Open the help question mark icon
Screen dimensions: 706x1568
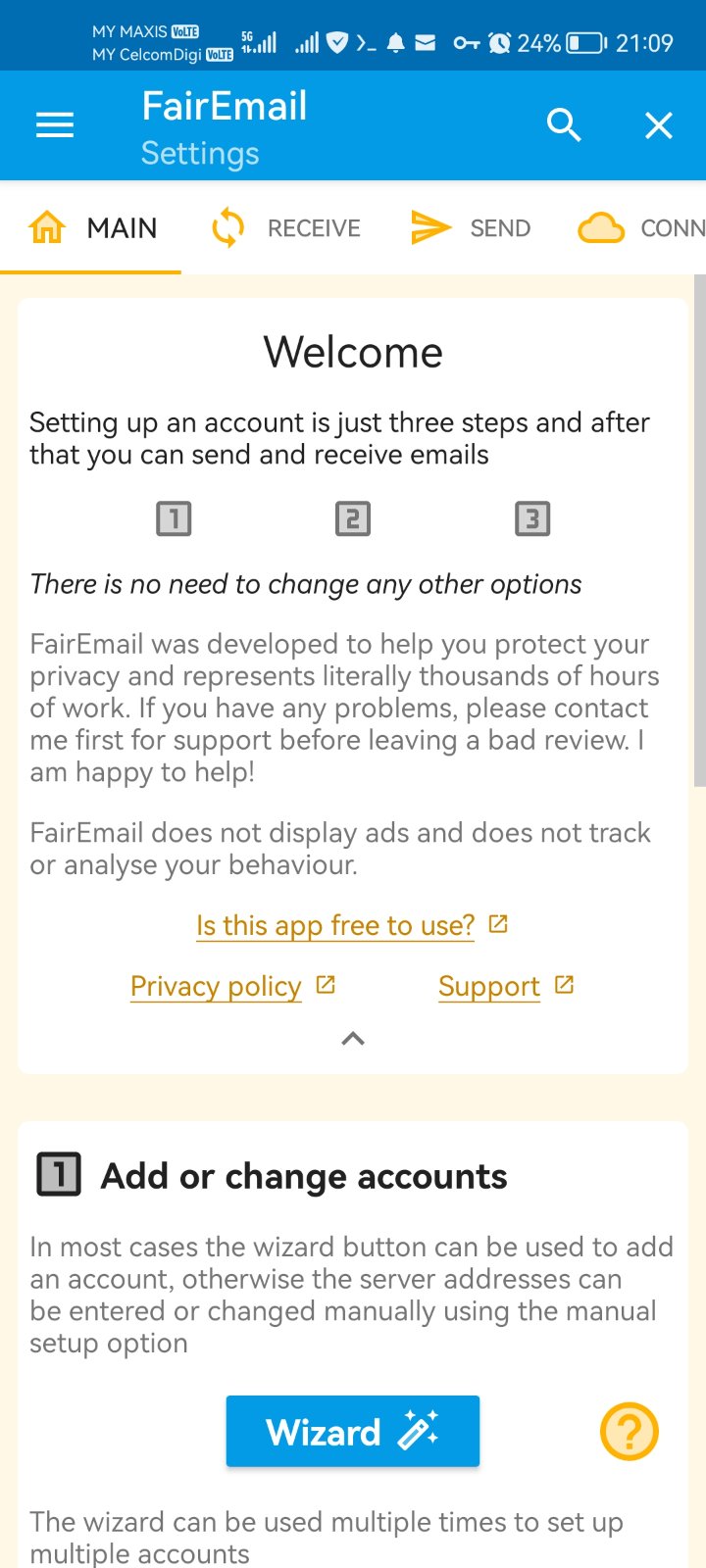pyautogui.click(x=629, y=1432)
